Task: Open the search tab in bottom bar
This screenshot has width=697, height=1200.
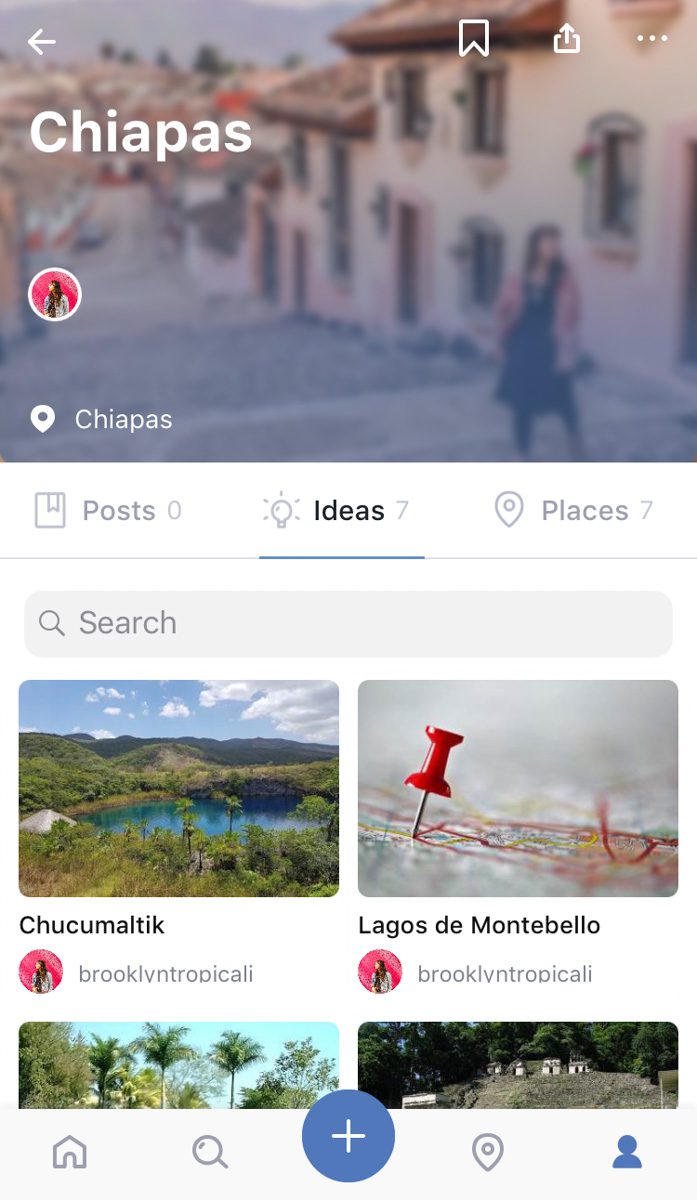Action: pyautogui.click(x=210, y=1152)
